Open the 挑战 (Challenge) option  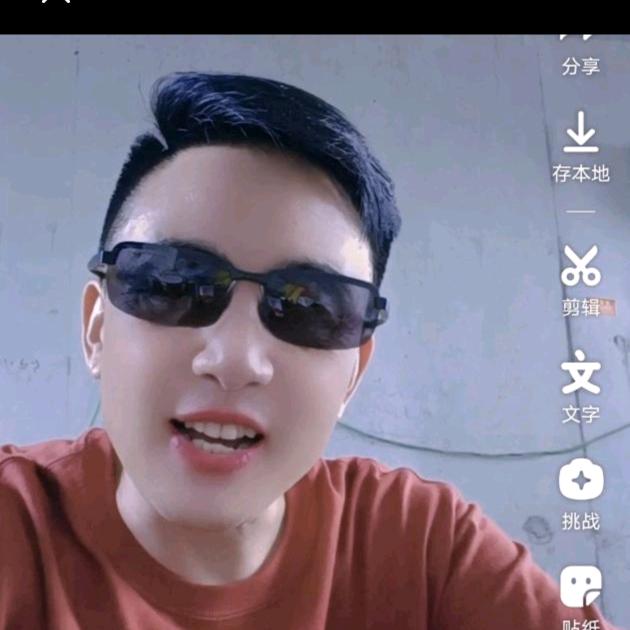pos(580,492)
